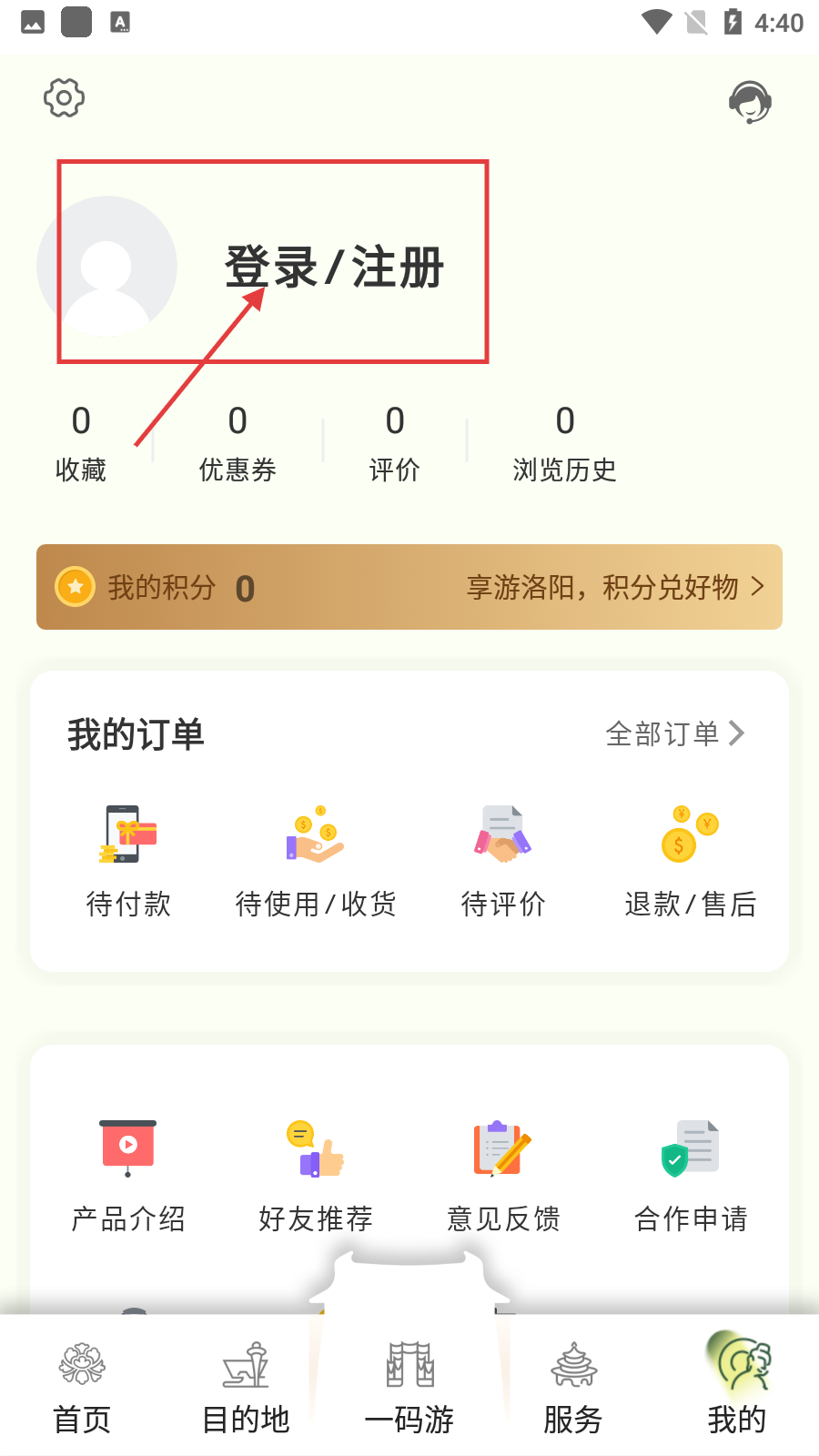
Task: Select 好友推荐 friend referral
Action: [x=316, y=1175]
